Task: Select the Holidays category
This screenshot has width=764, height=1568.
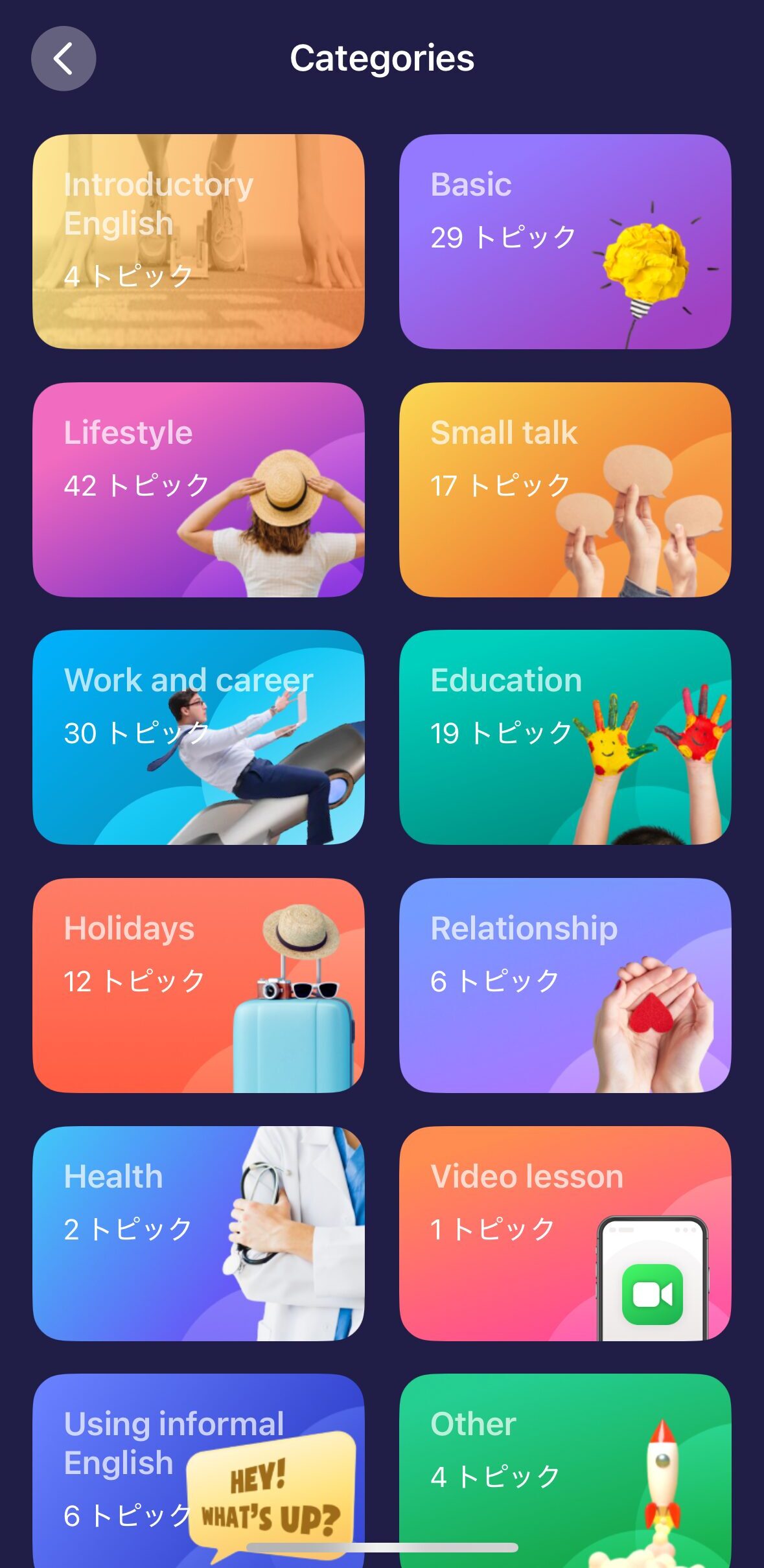Action: click(x=198, y=986)
